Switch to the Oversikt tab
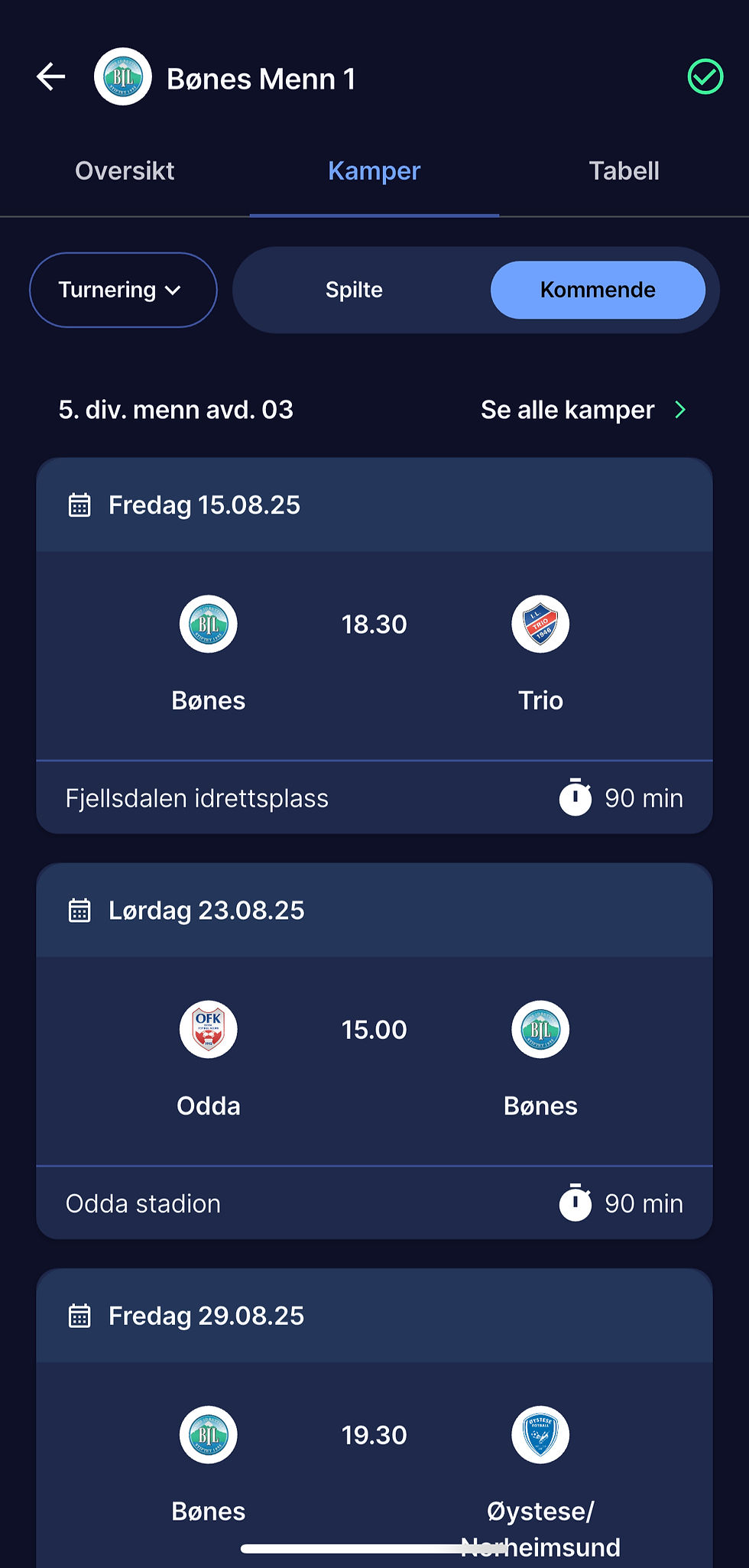 point(125,171)
